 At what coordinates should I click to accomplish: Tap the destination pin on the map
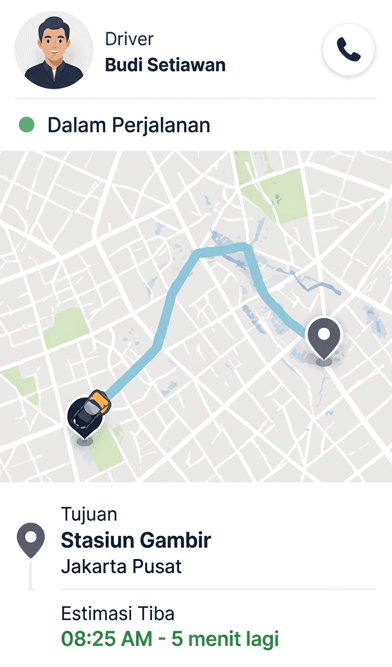click(324, 341)
